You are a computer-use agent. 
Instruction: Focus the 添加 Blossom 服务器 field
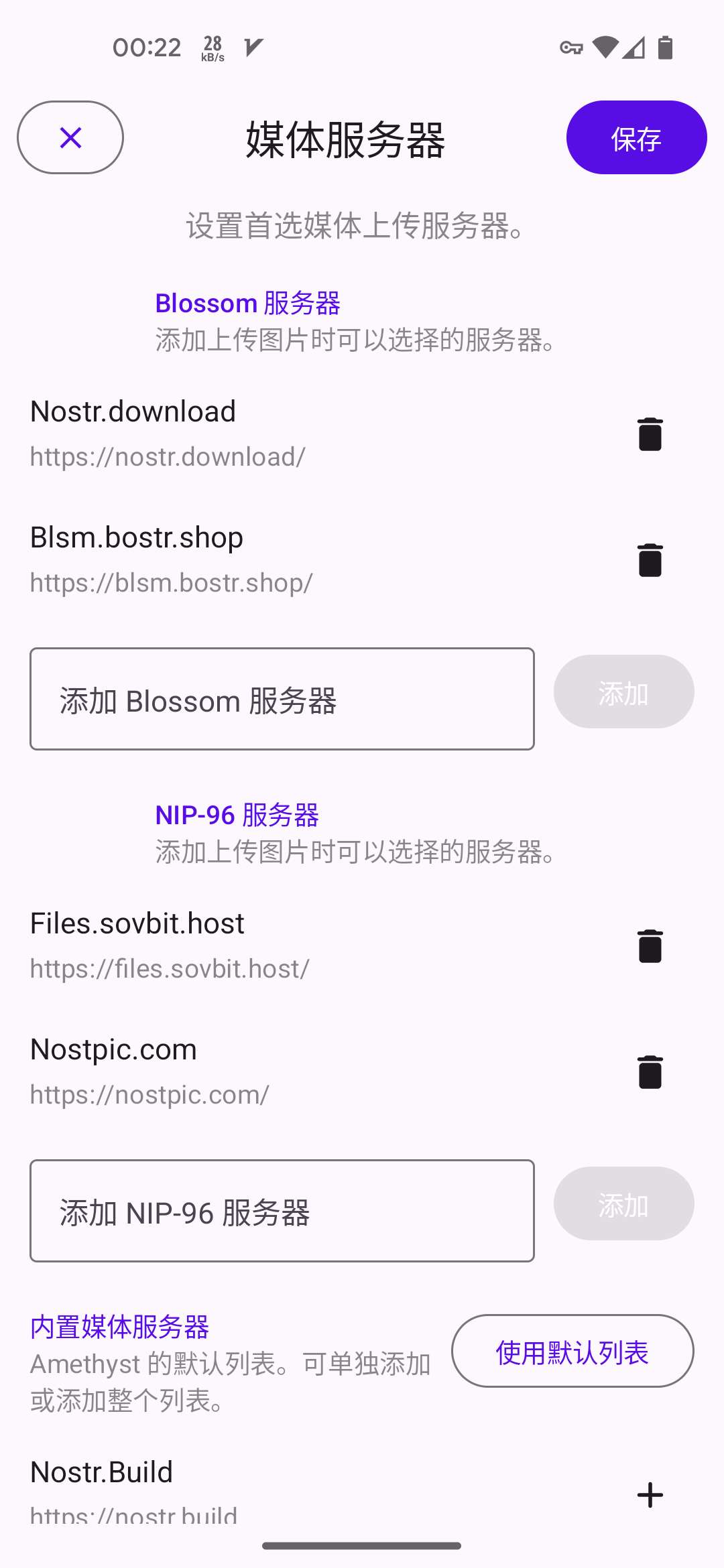(x=282, y=699)
